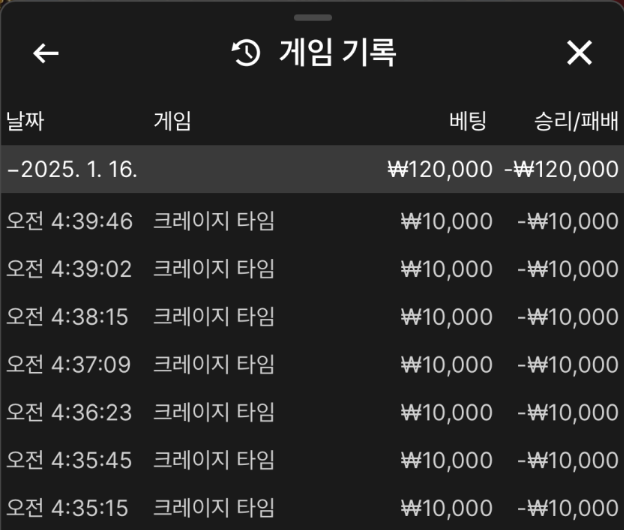View details of the 오전 4:38:15 game
This screenshot has width=624, height=530.
[x=312, y=317]
